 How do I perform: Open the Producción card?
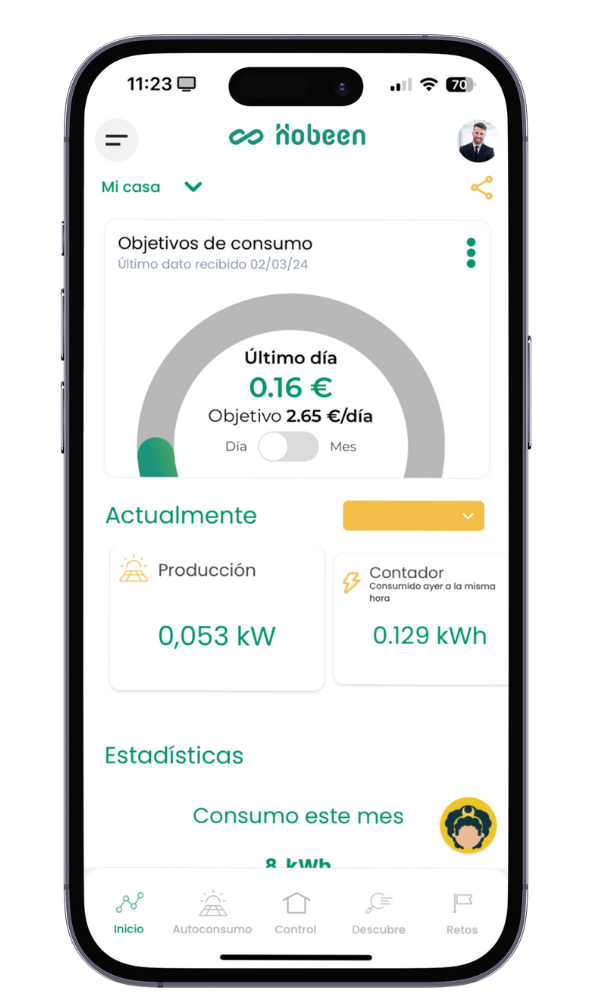coord(217,617)
